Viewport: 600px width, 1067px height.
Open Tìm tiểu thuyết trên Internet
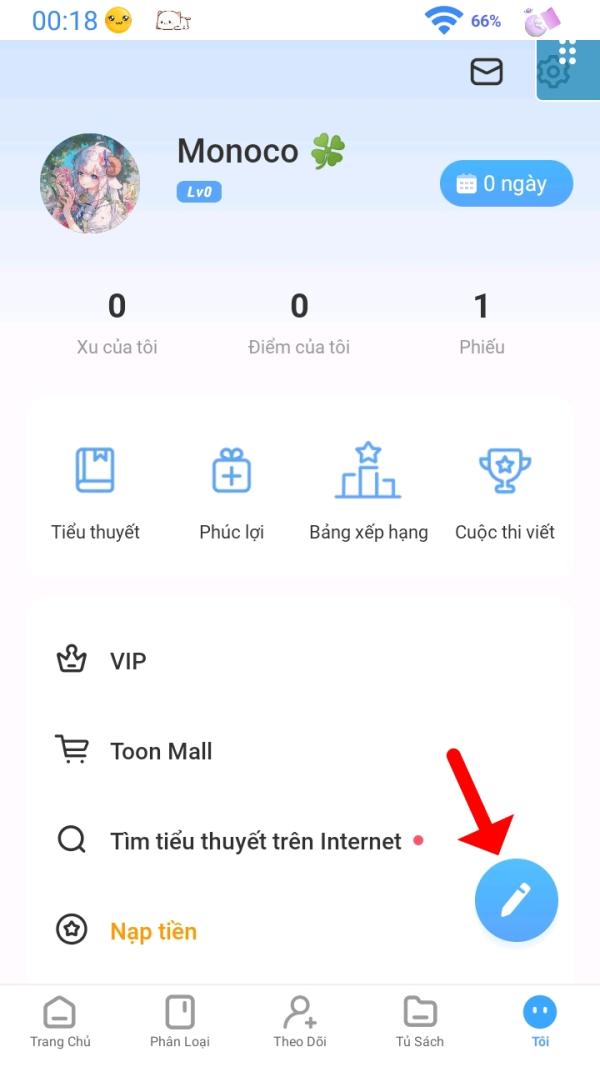click(x=299, y=841)
